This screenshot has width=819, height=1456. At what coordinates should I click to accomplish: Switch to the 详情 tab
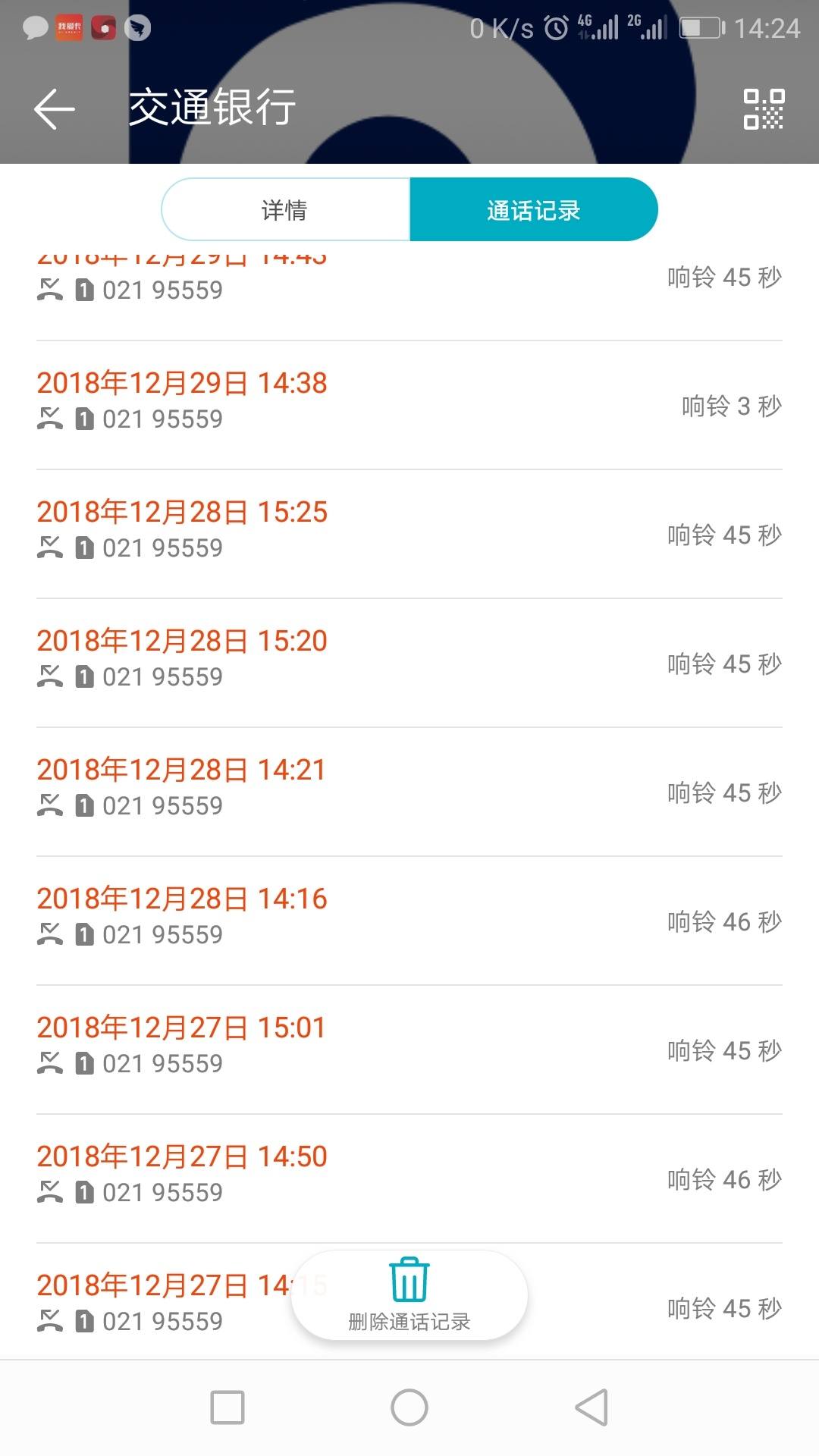tap(285, 209)
